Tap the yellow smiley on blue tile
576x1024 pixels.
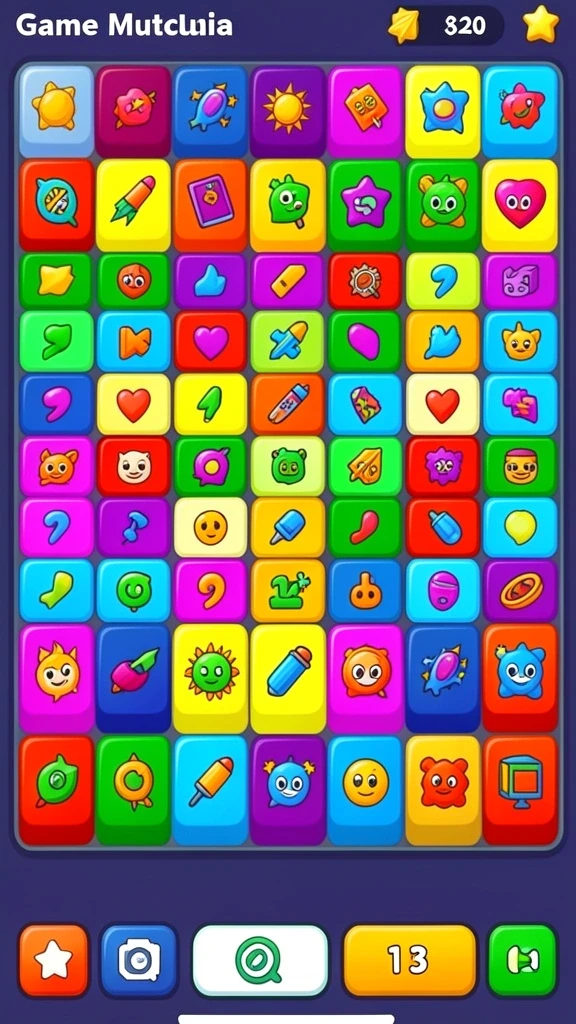point(365,789)
